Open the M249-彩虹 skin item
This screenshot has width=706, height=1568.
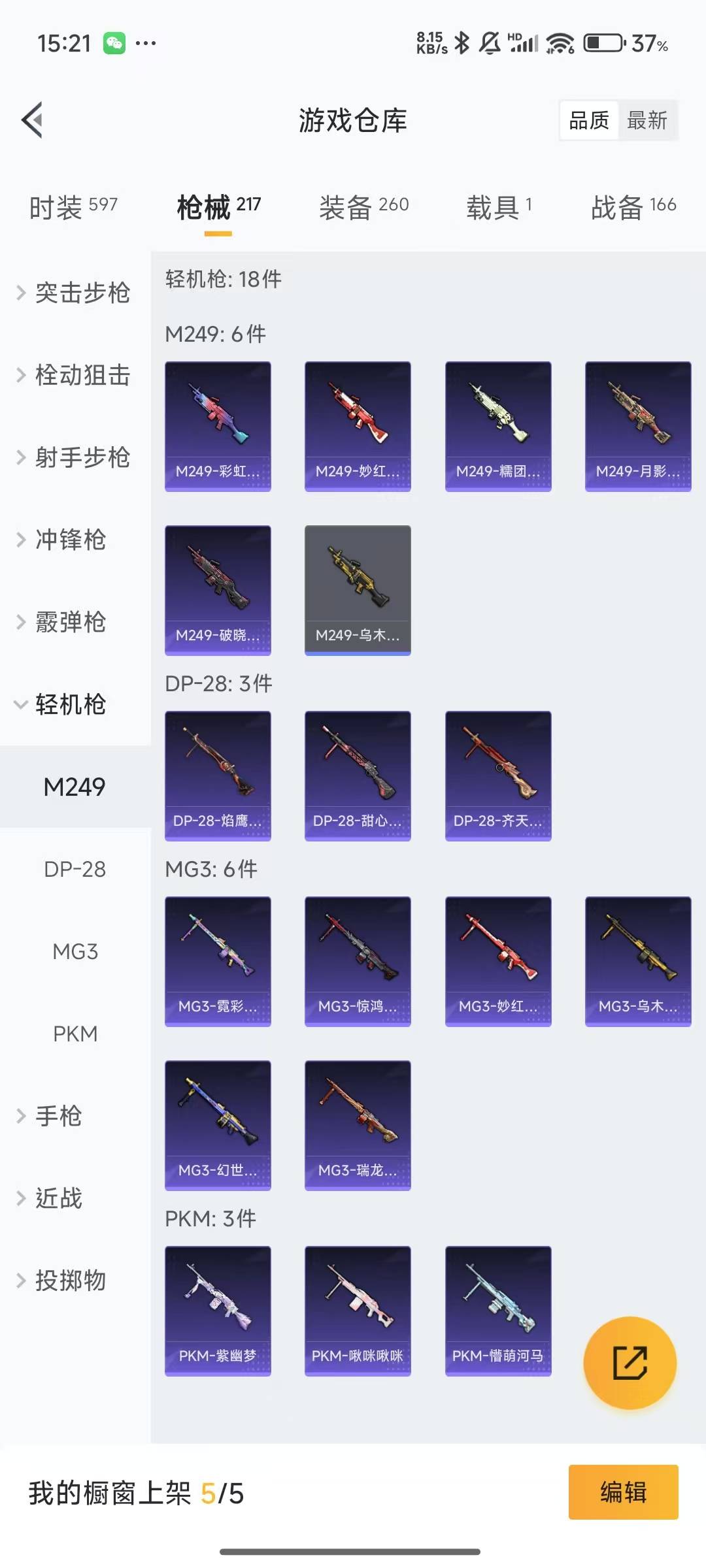(218, 426)
